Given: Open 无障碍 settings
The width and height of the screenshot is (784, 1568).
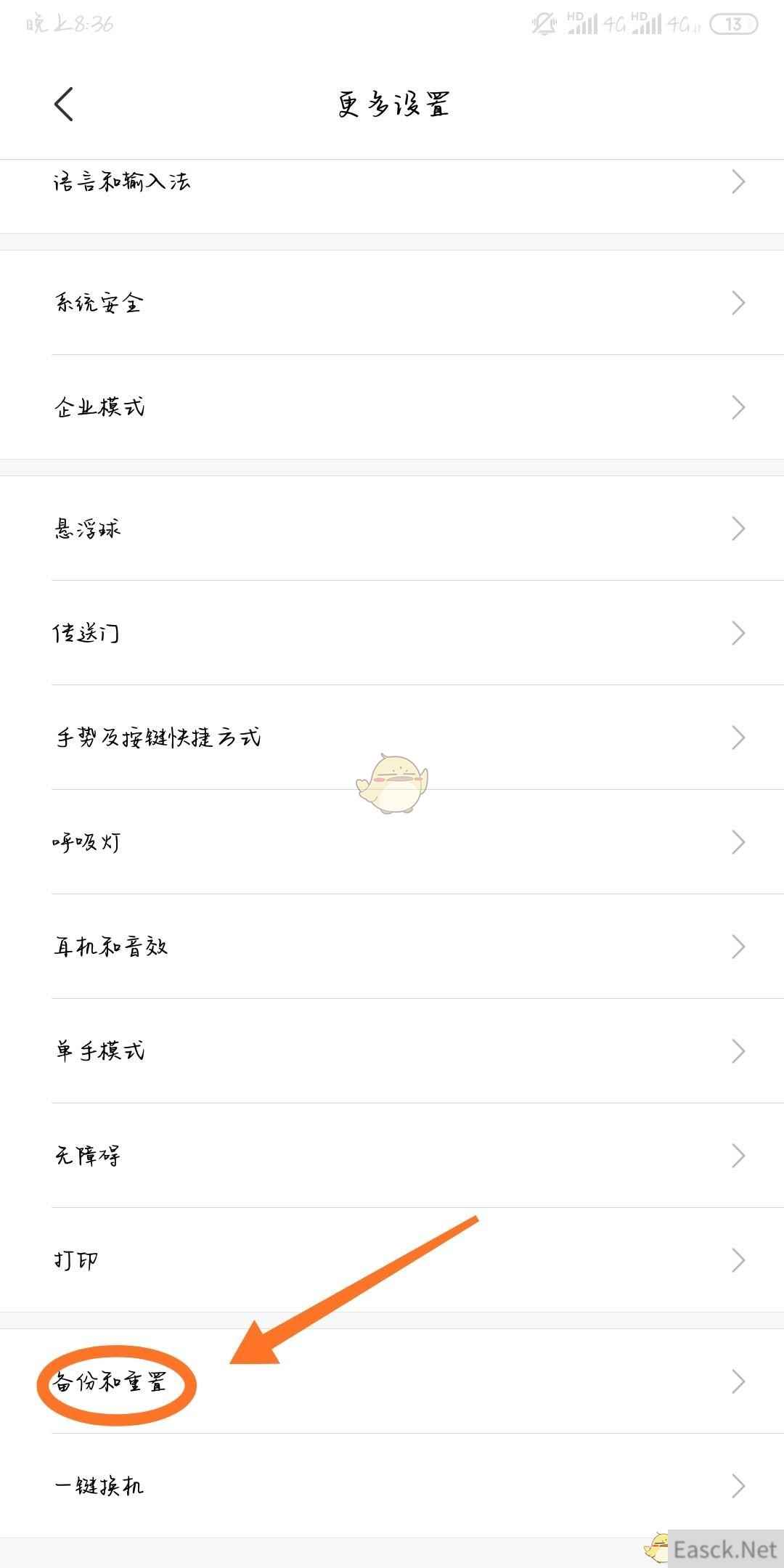Looking at the screenshot, I should point(392,1156).
